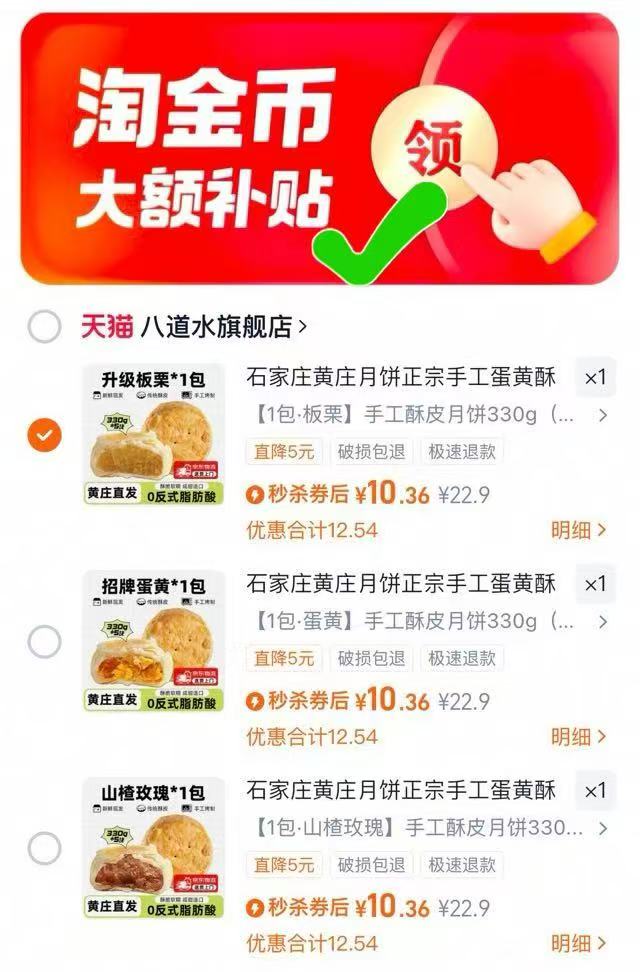Select the 蛋黄 mooncake item
The image size is (640, 972).
pyautogui.click(x=45, y=641)
